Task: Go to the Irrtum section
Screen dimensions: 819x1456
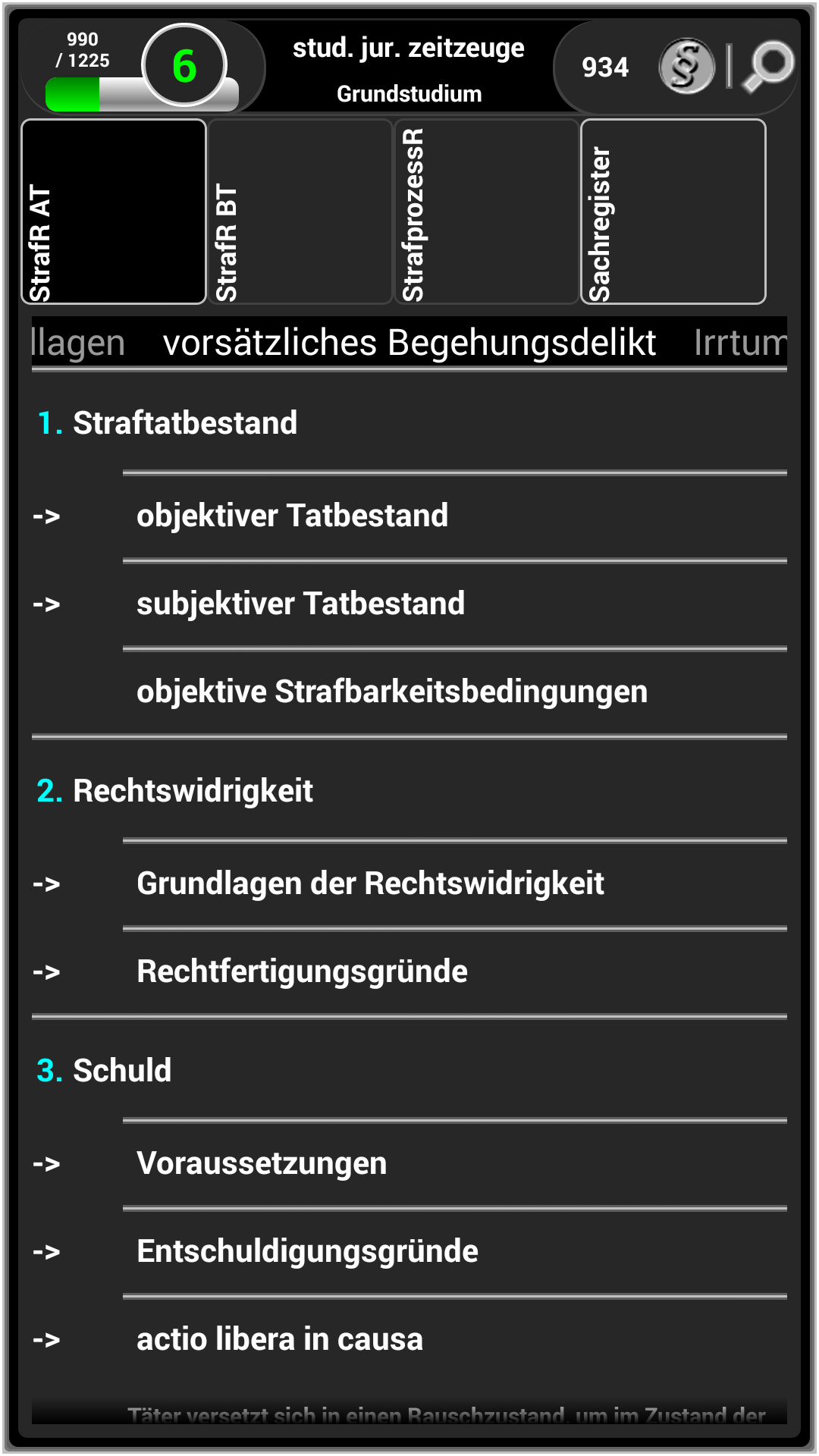Action: point(740,343)
